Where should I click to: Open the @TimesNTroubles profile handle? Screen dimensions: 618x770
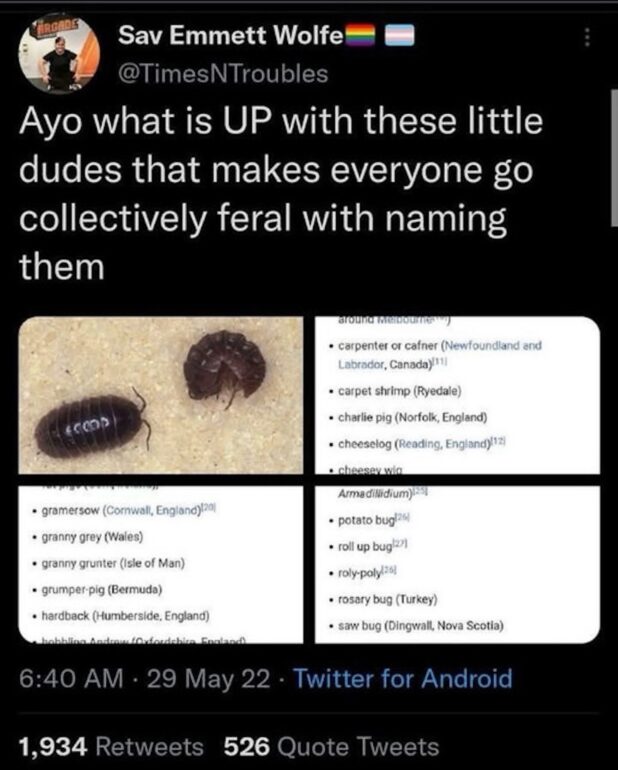coord(223,74)
